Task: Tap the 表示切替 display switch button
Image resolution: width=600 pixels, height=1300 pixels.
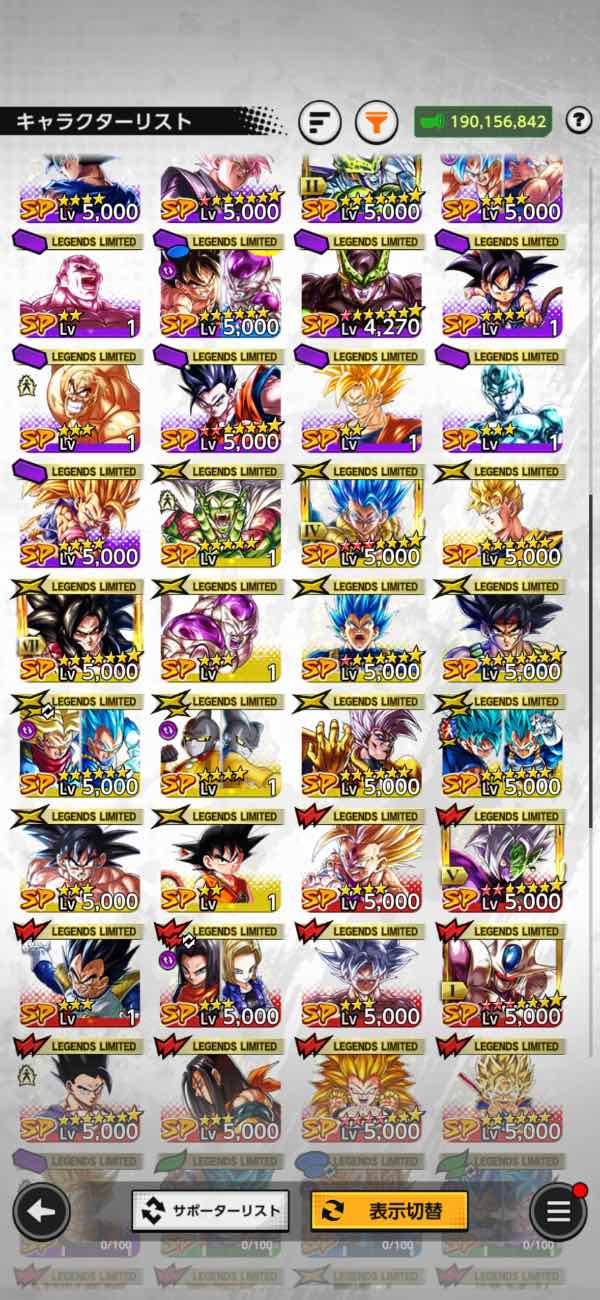Action: (389, 1211)
